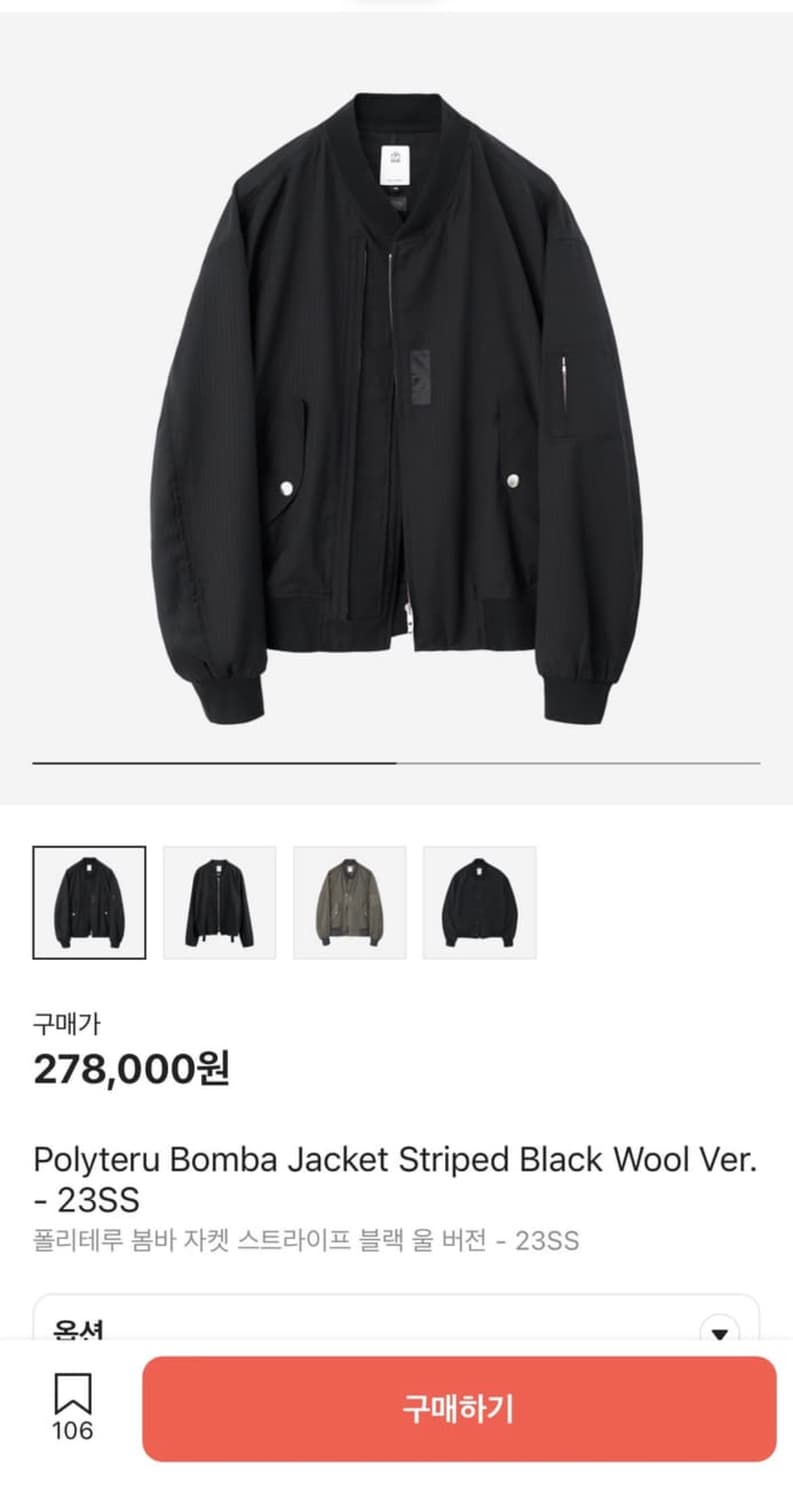The width and height of the screenshot is (793, 1500).
Task: Open the main product image
Action: 396,400
